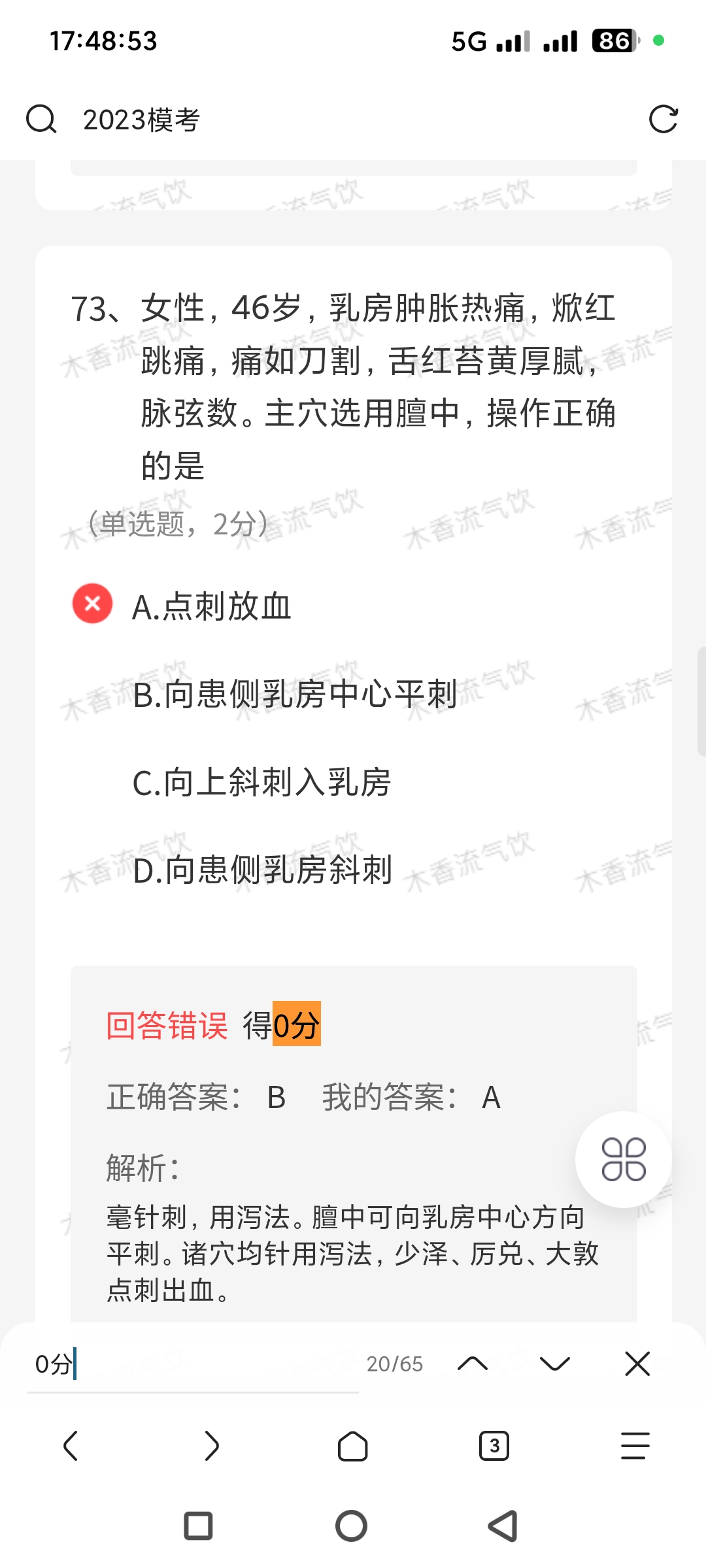Jump to the next search match
Screen dimensions: 706x1568
click(555, 1364)
